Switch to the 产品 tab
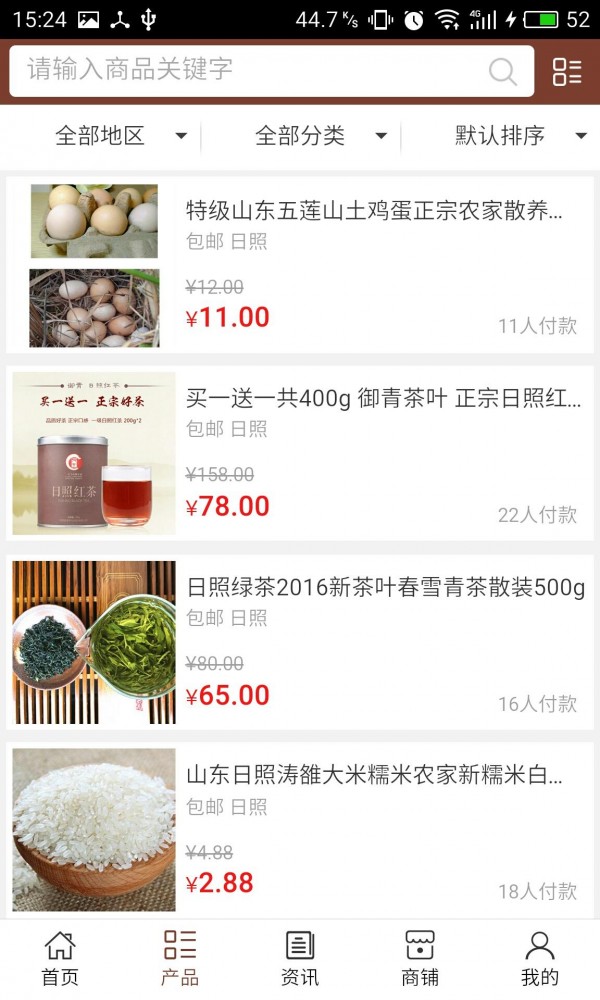The width and height of the screenshot is (600, 1000). click(180, 959)
